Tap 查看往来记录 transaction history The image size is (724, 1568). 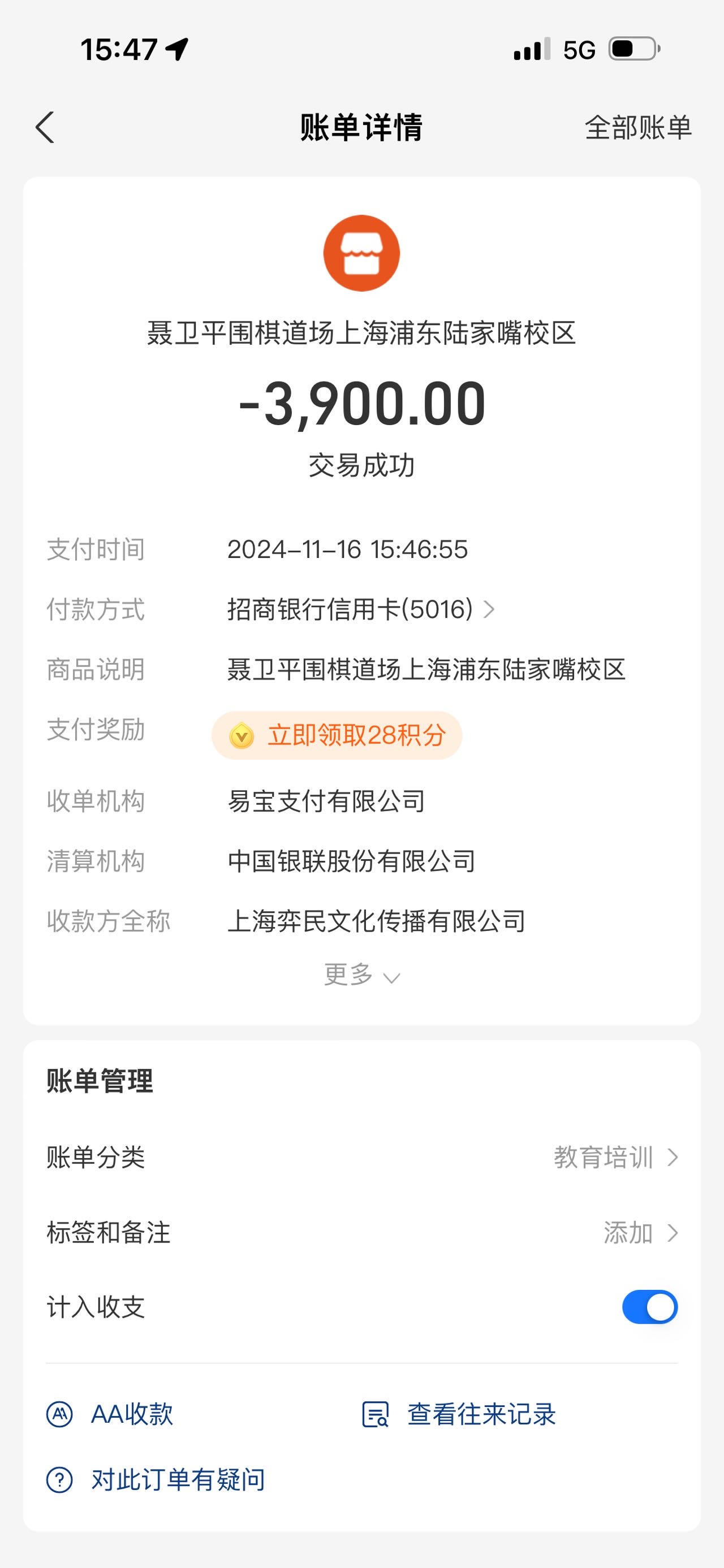click(459, 1414)
